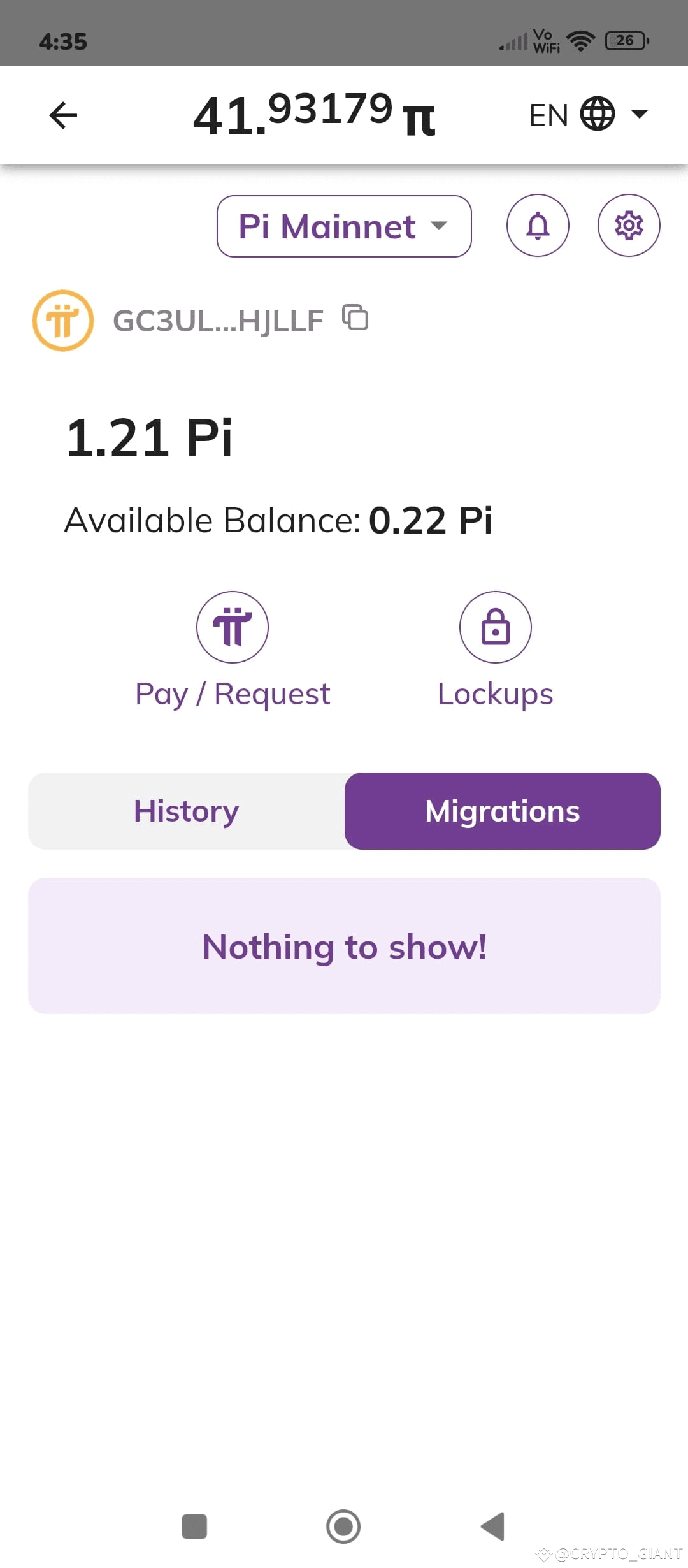The image size is (688, 1568).
Task: Expand the Pi Mainnet network dropdown
Action: point(344,226)
